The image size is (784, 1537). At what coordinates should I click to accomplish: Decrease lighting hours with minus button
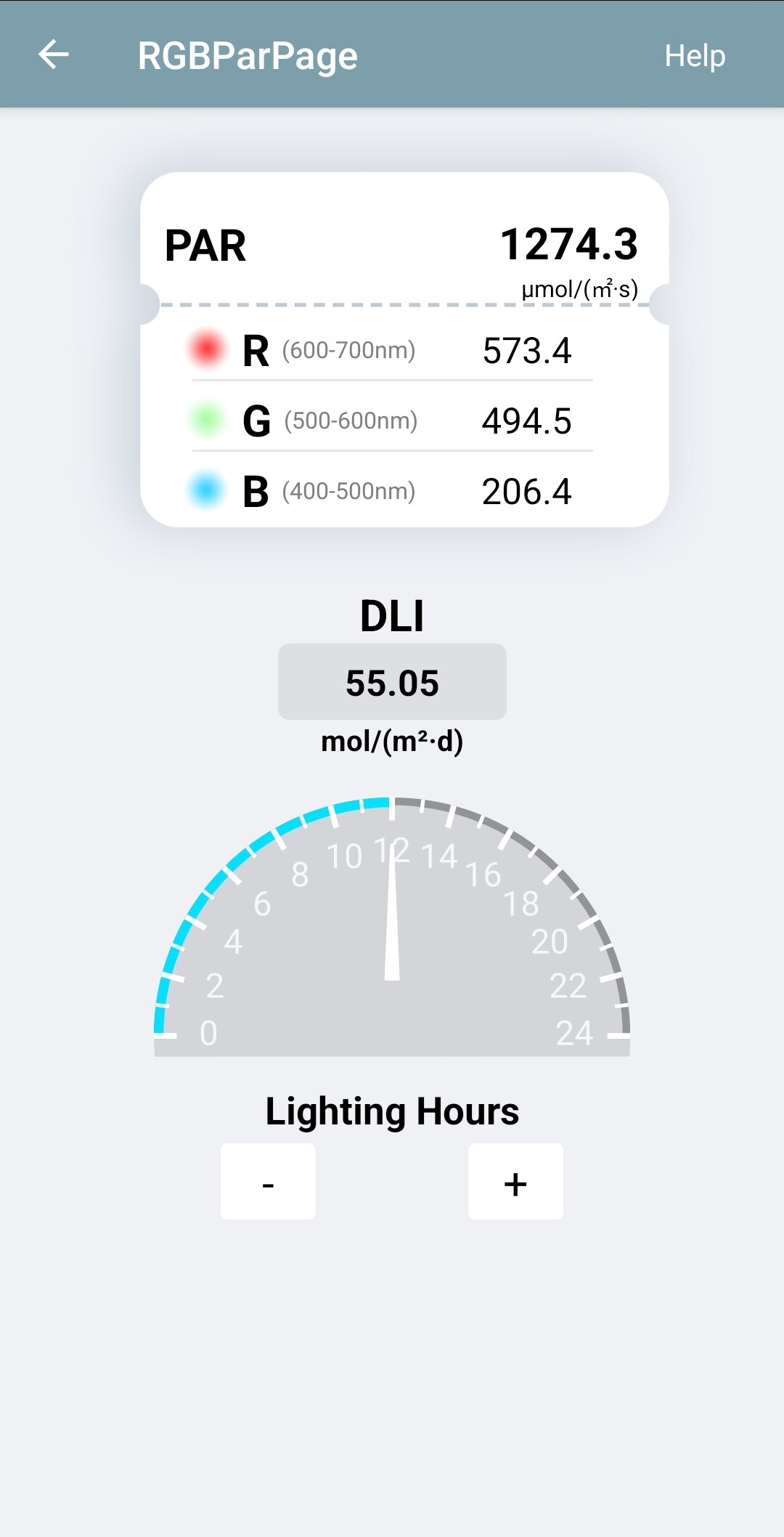coord(268,1182)
